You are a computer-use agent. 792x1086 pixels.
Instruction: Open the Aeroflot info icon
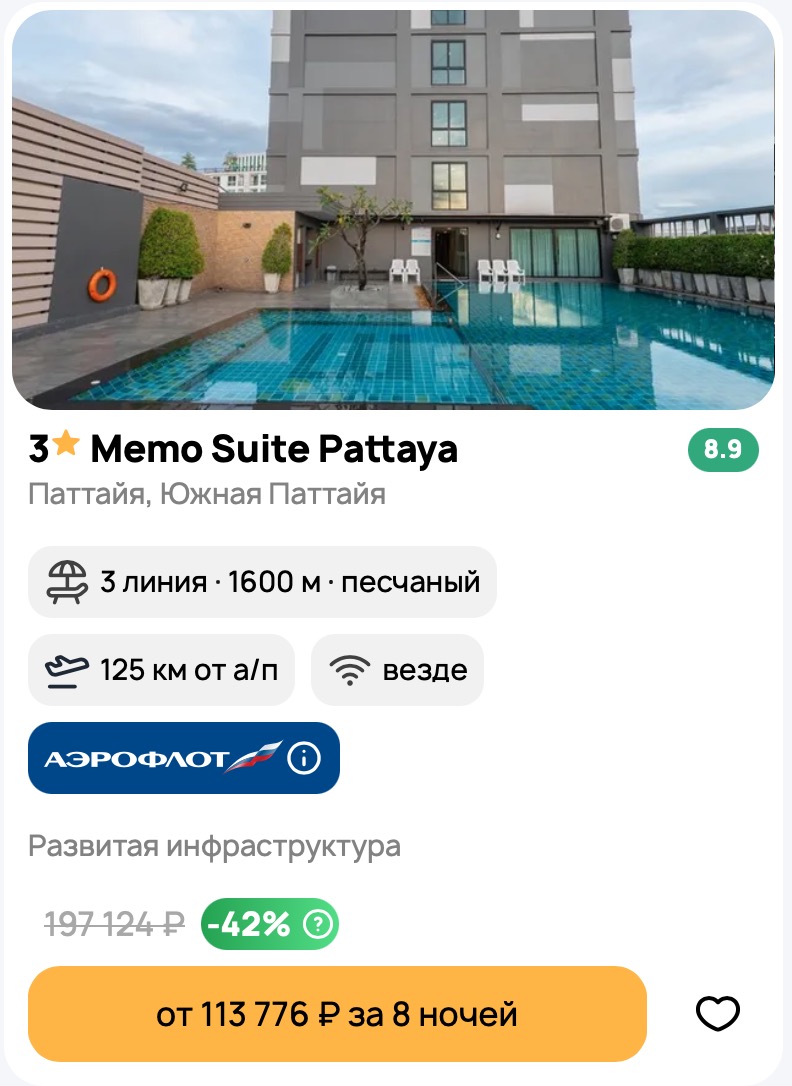(304, 759)
